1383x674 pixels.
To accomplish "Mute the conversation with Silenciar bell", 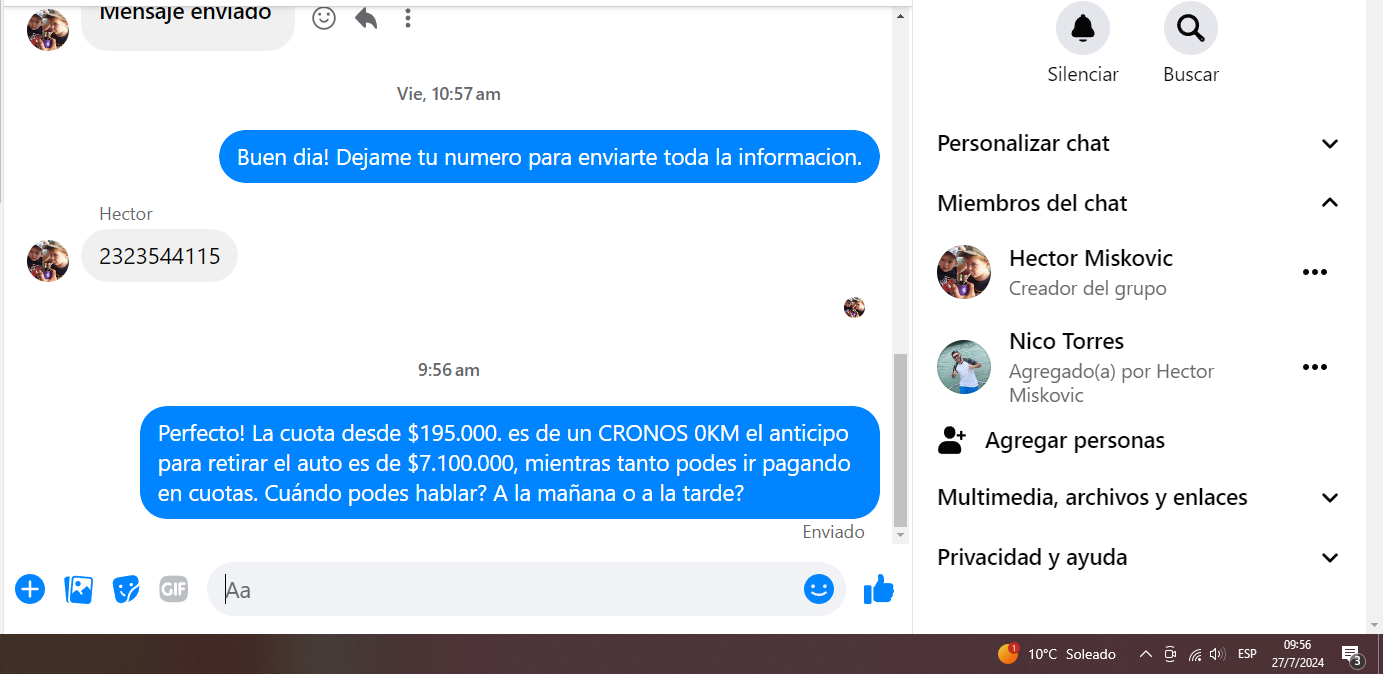I will (x=1082, y=30).
